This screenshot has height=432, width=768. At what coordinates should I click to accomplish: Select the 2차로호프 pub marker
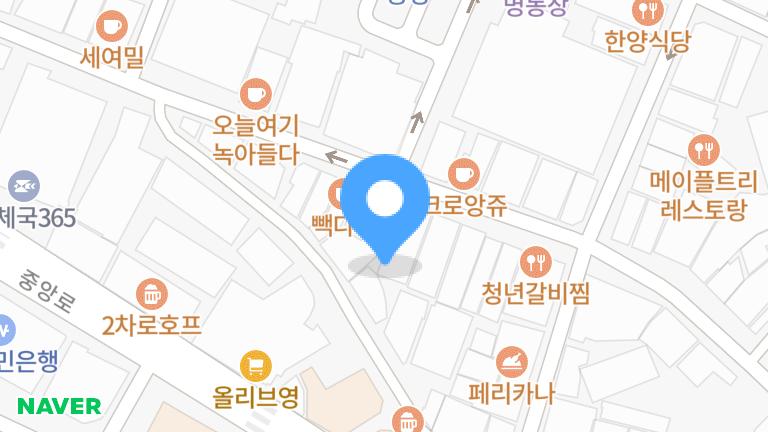tap(152, 294)
